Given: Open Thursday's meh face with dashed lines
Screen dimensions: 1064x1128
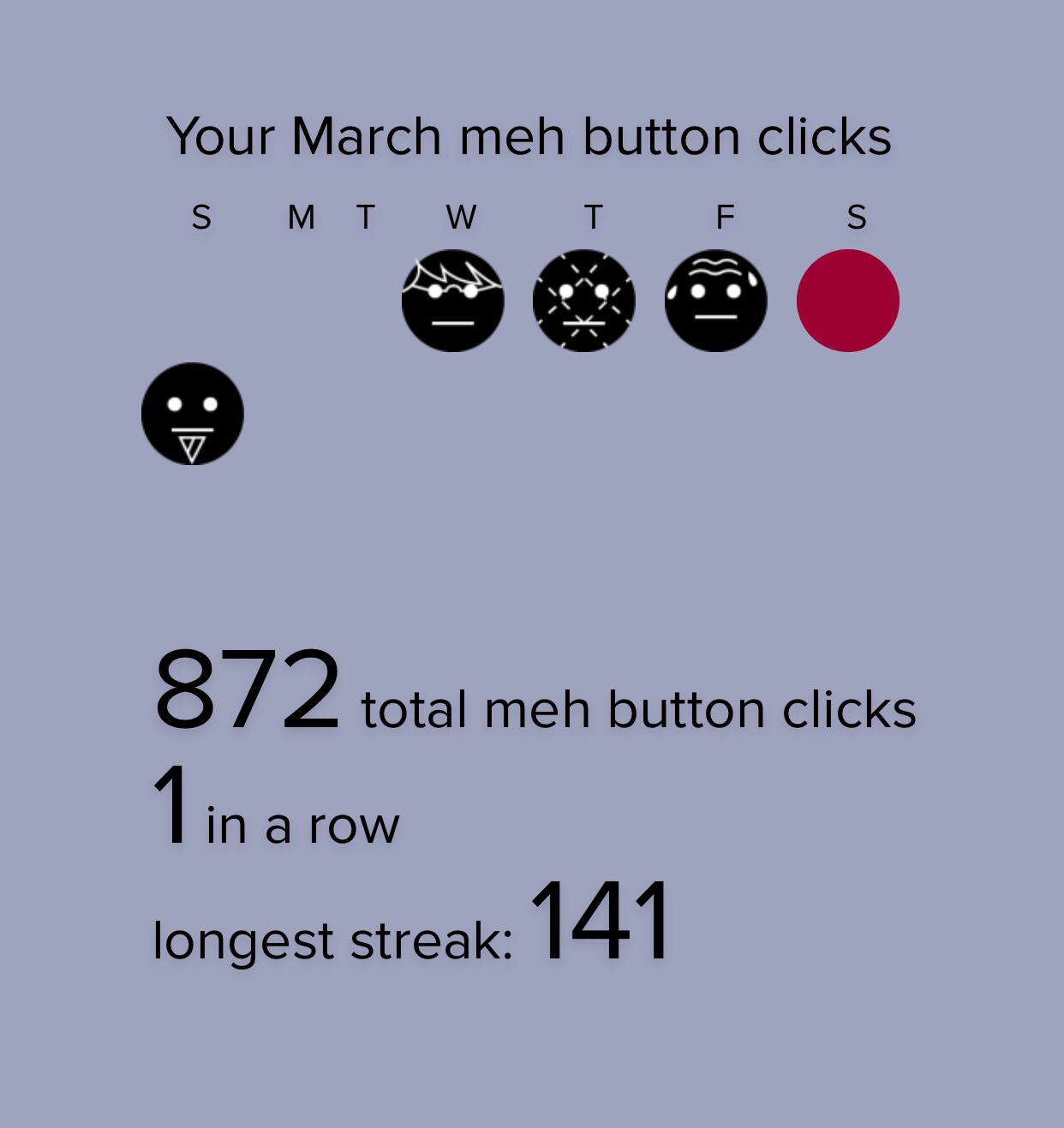Looking at the screenshot, I should coord(584,301).
